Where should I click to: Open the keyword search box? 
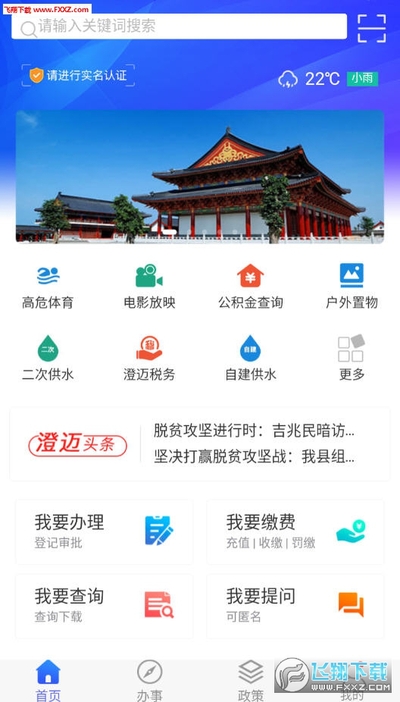tap(179, 26)
